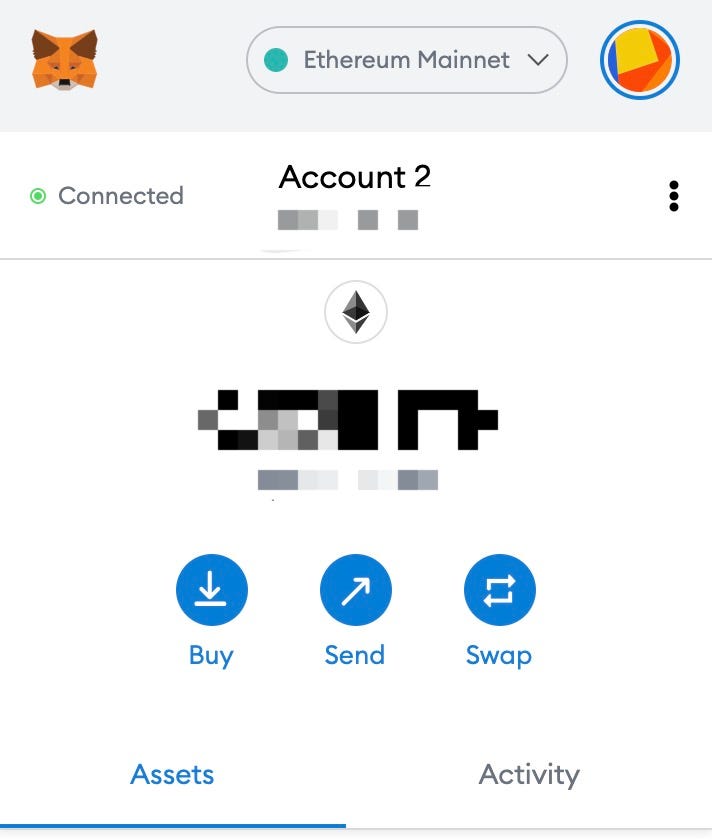
Task: Switch to the Activity tab
Action: point(529,774)
